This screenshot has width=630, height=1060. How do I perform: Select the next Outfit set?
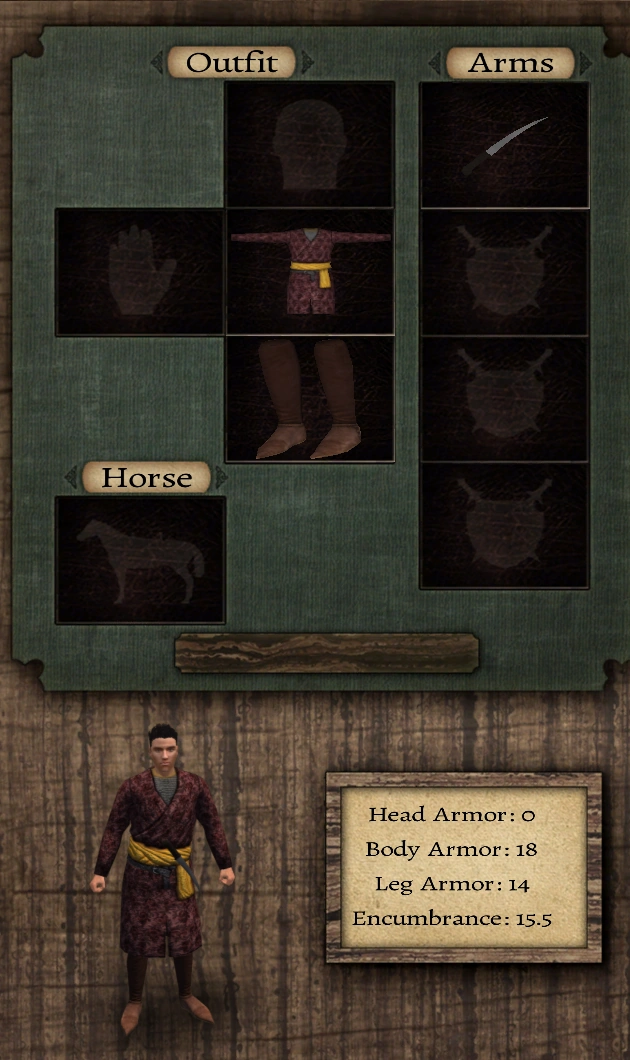pyautogui.click(x=308, y=63)
